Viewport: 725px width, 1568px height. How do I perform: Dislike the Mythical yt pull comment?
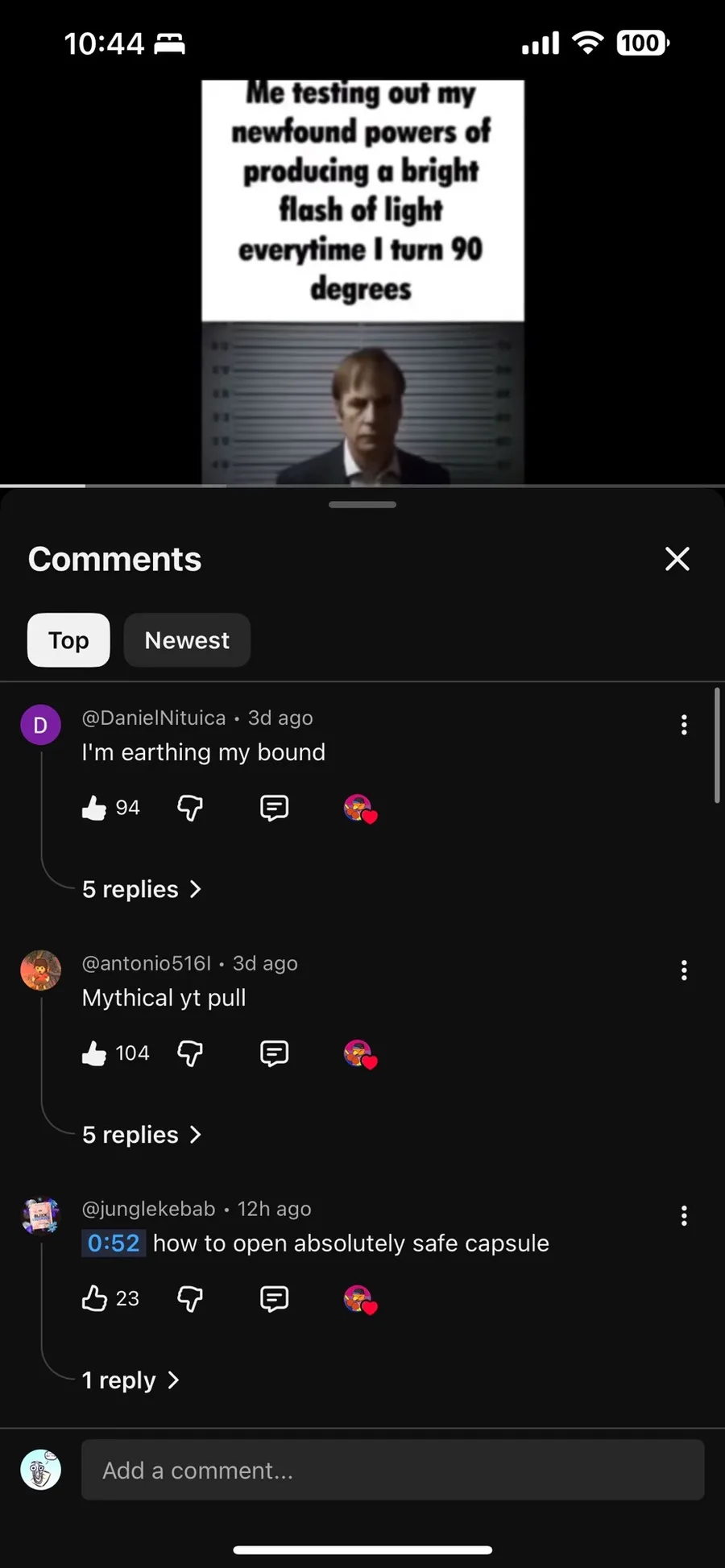click(190, 1053)
